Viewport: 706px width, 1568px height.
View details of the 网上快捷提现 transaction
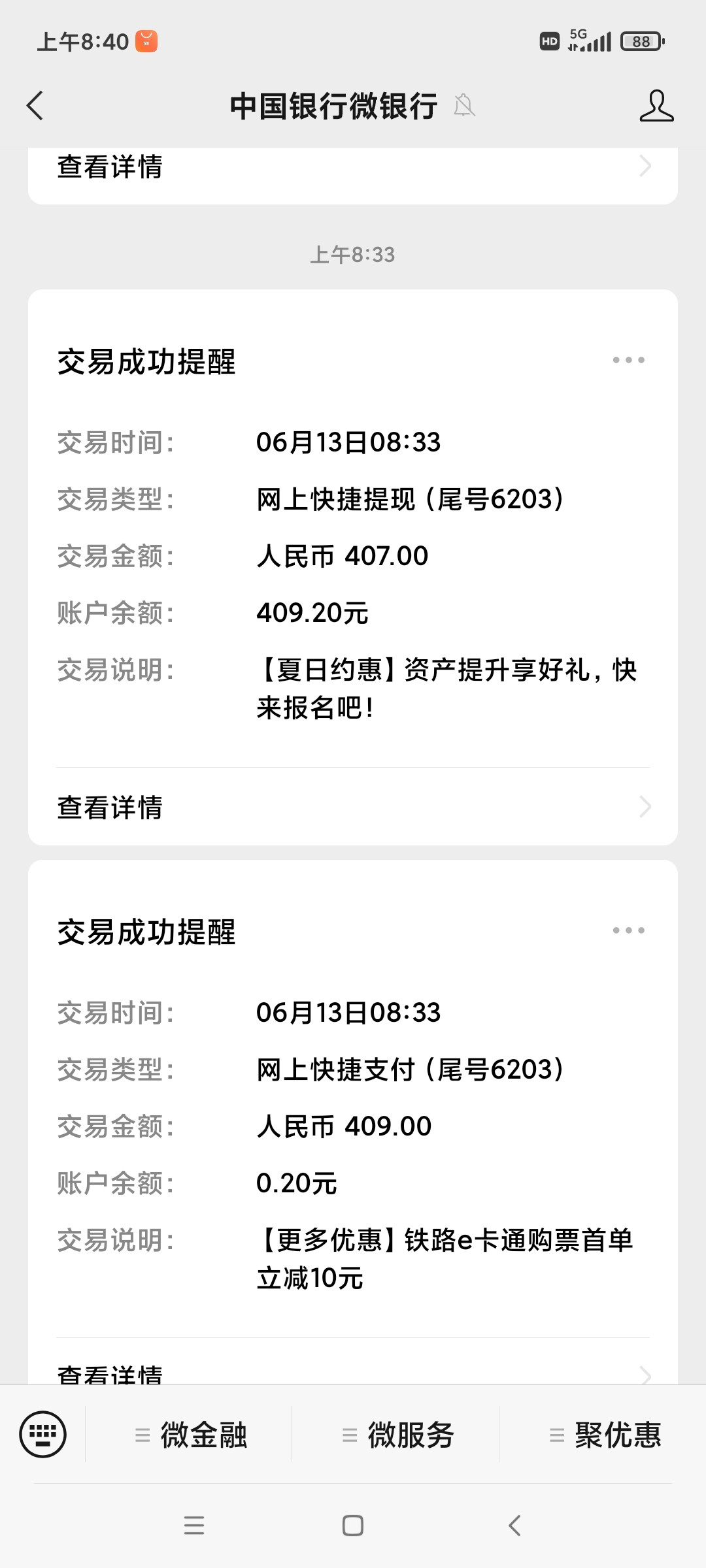click(x=353, y=808)
